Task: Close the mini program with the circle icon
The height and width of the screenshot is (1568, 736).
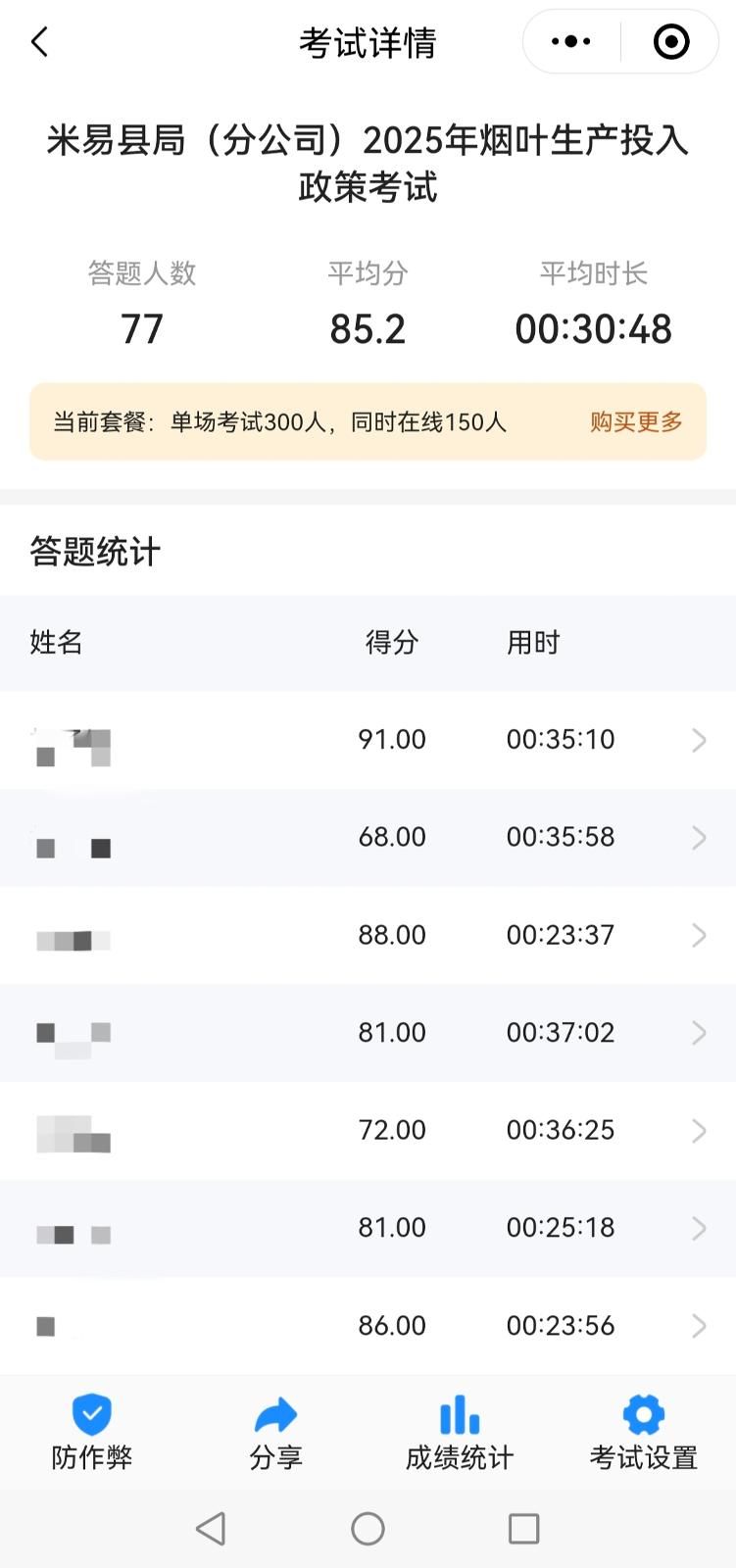Action: point(671,42)
